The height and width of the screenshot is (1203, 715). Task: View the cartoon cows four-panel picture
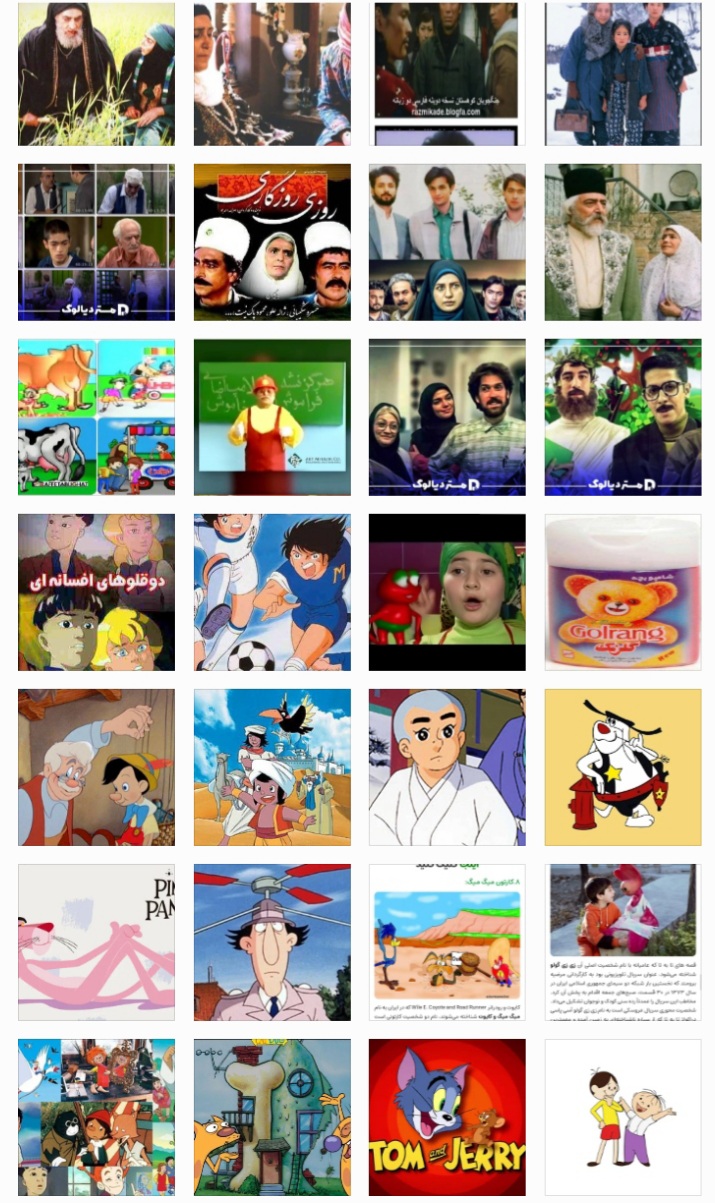(96, 417)
